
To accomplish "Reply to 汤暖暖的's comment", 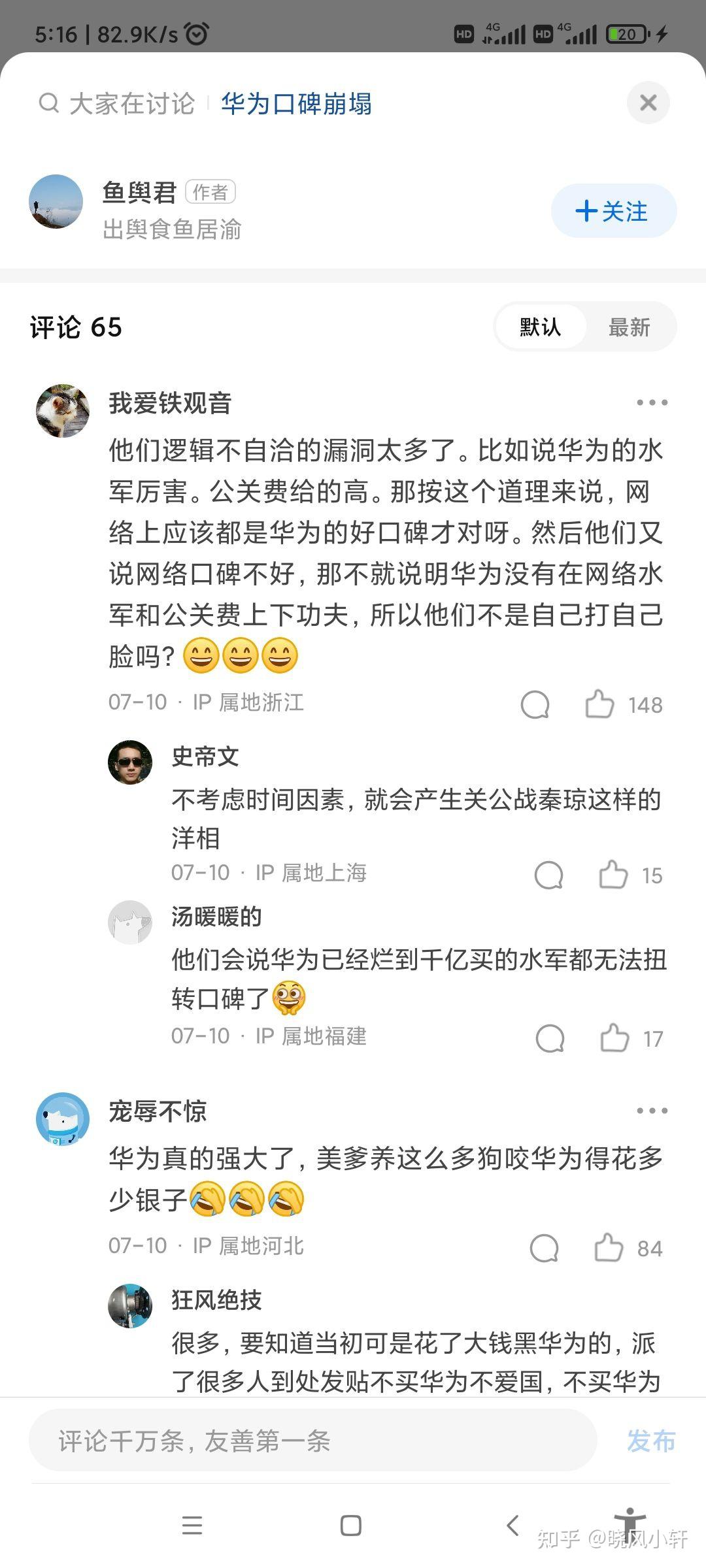I will [550, 1038].
